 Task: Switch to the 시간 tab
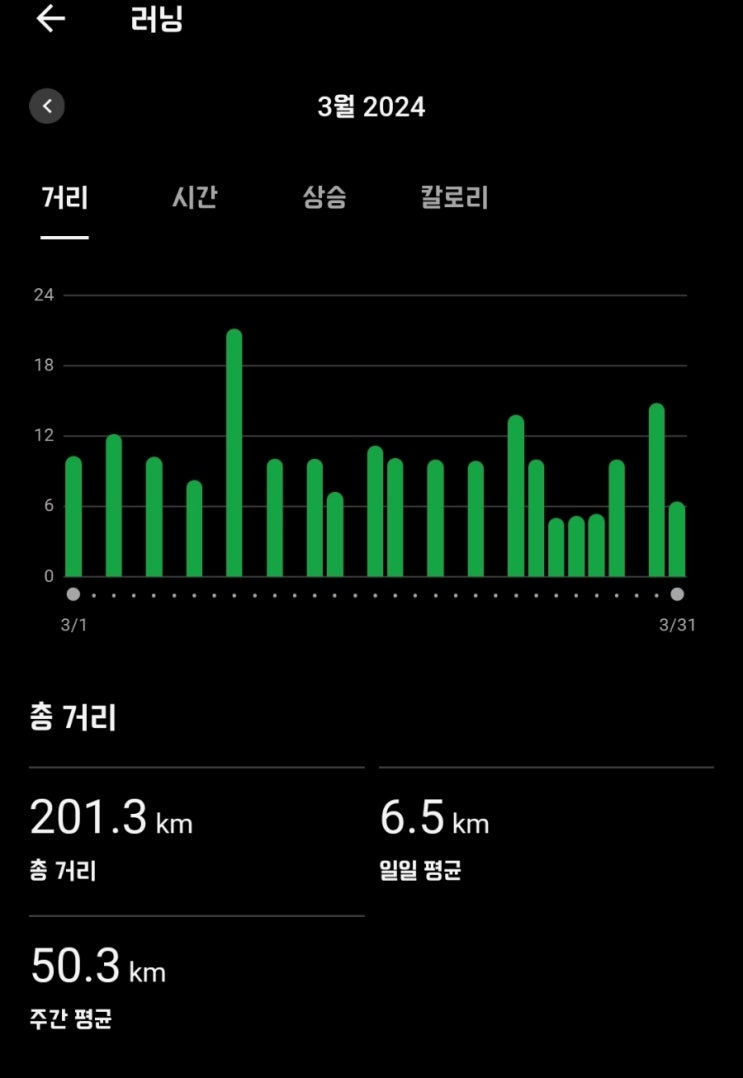[x=194, y=198]
